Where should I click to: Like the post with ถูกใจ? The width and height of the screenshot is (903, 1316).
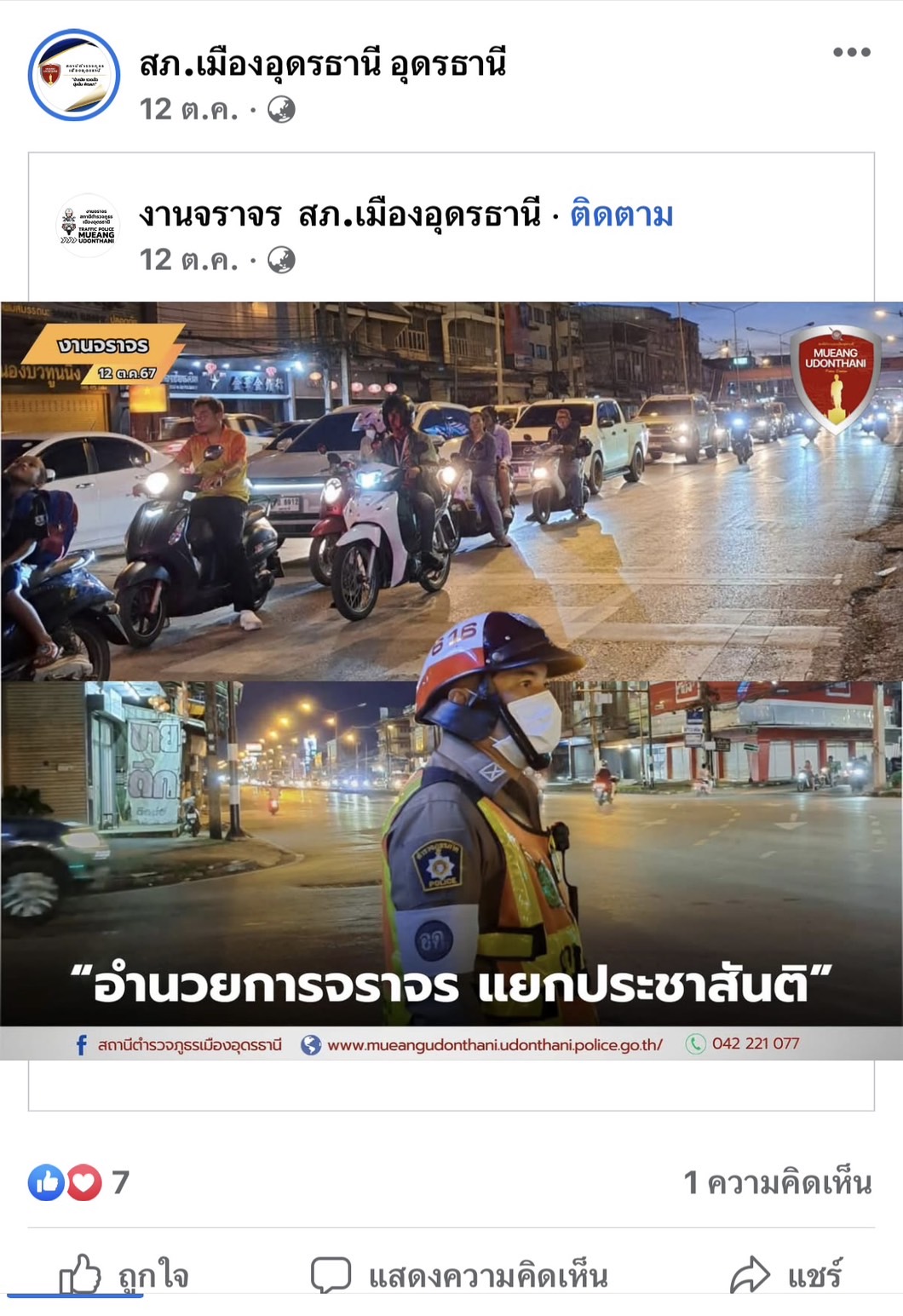(124, 1275)
